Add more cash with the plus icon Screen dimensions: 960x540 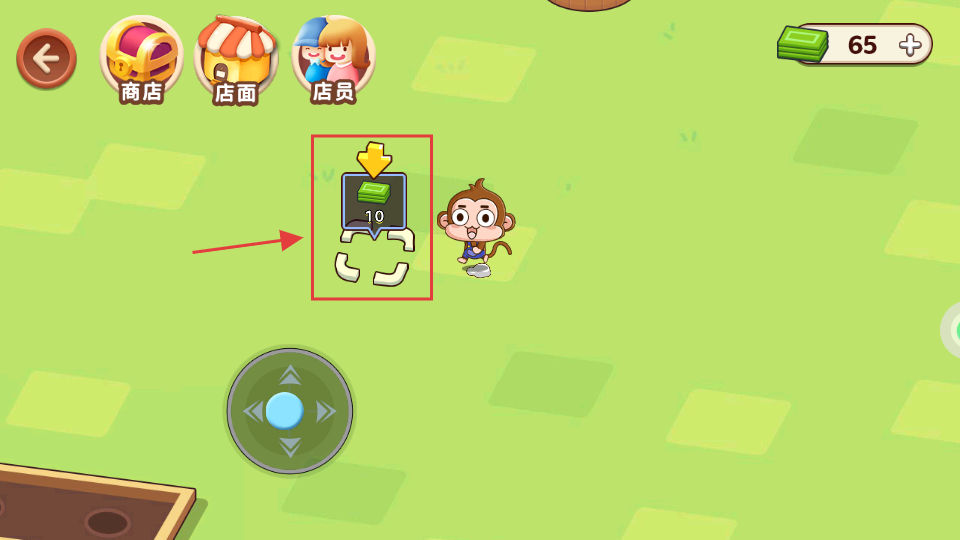pos(910,45)
